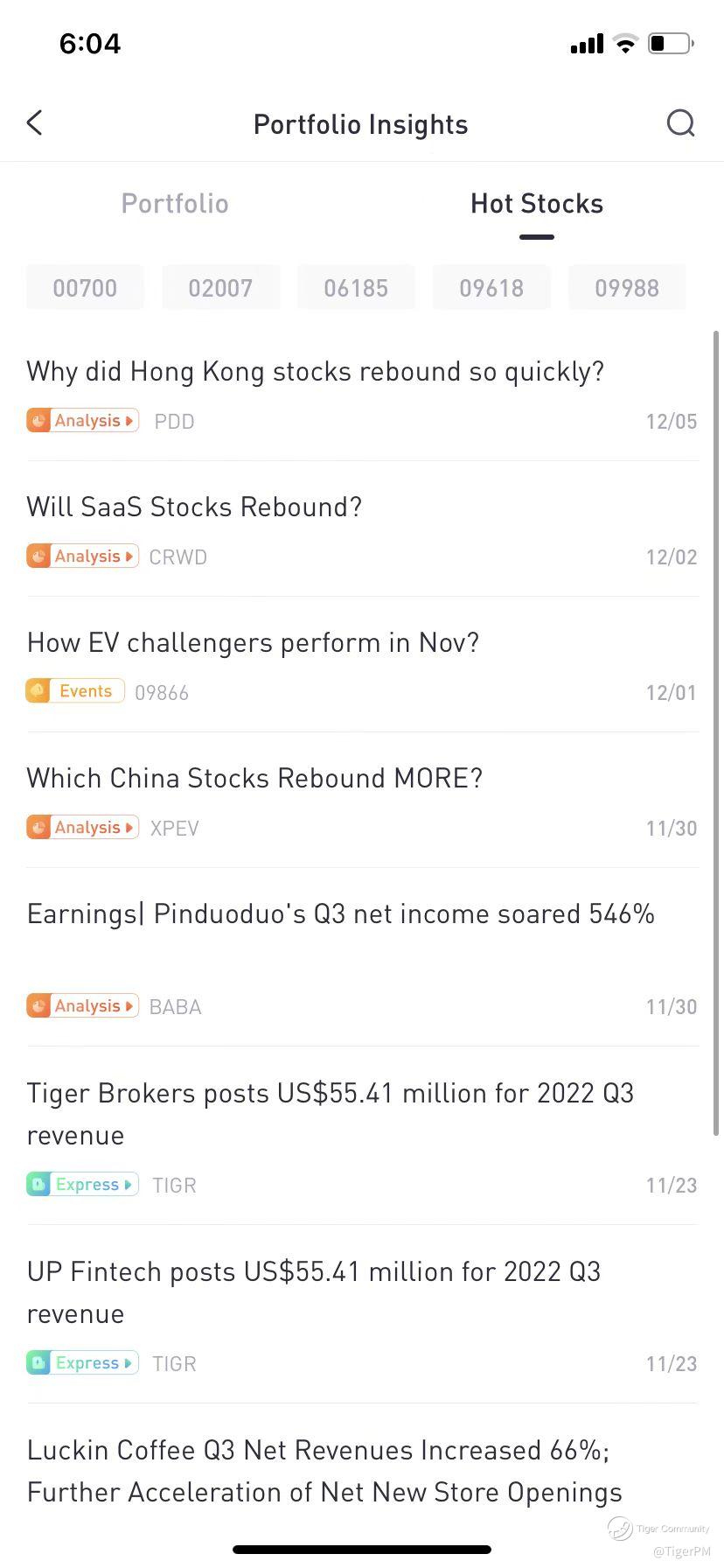Switch to the Portfolio tab
This screenshot has height=1568, width=724.
[x=175, y=204]
